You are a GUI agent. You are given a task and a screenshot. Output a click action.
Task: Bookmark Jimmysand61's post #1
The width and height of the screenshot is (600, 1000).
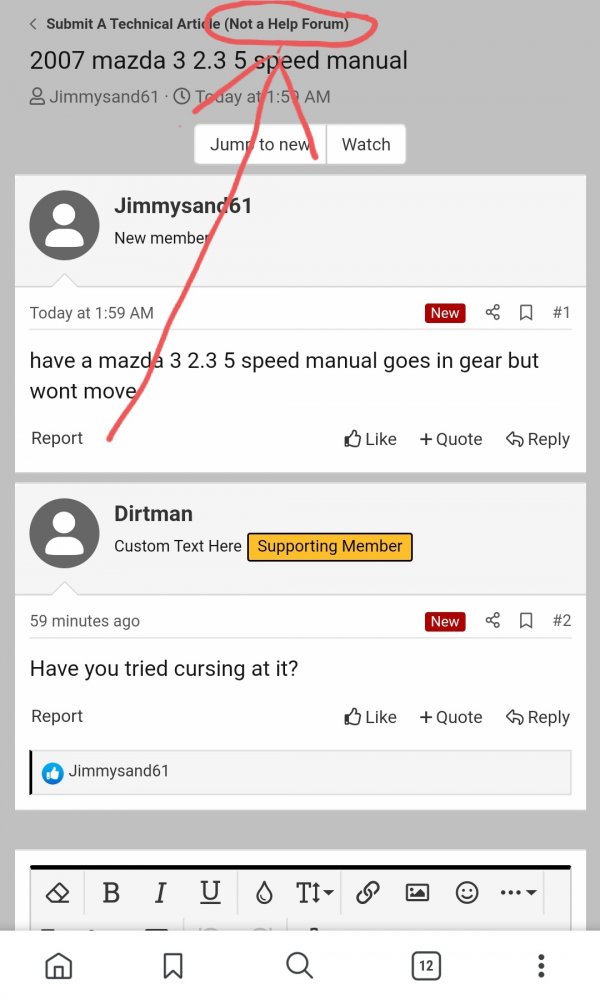[526, 313]
